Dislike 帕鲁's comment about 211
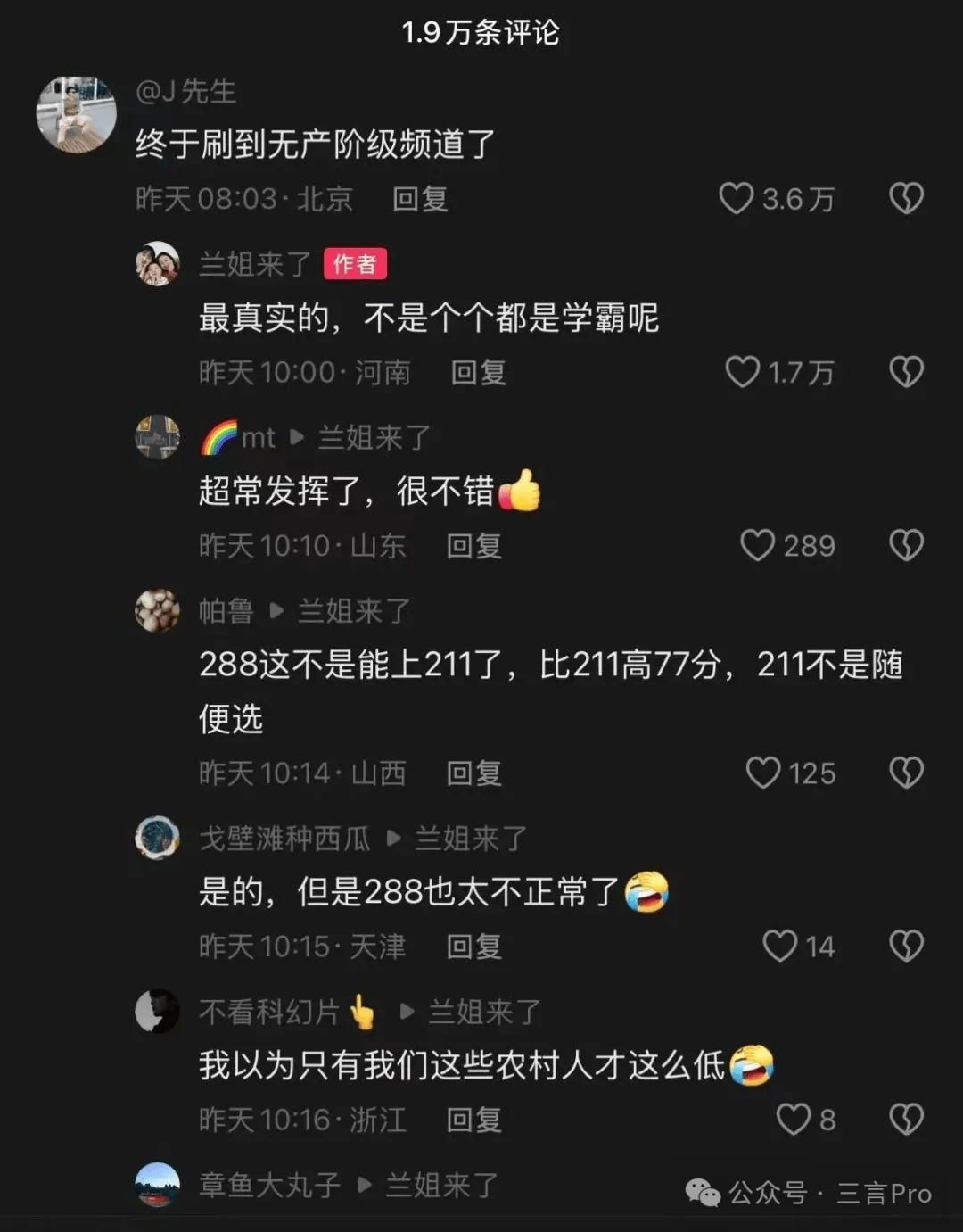Screen dimensions: 963x1232 click(x=906, y=773)
